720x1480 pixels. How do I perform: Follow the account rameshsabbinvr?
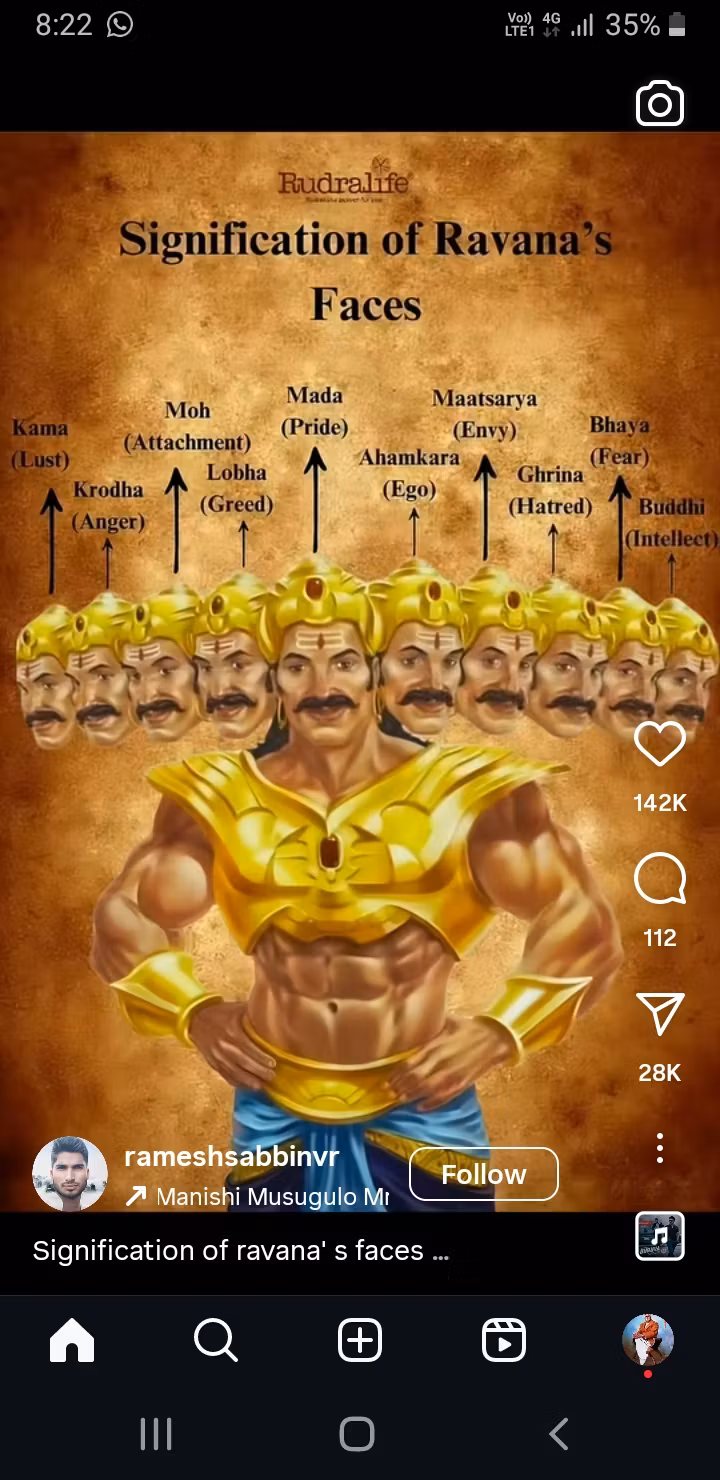483,1174
